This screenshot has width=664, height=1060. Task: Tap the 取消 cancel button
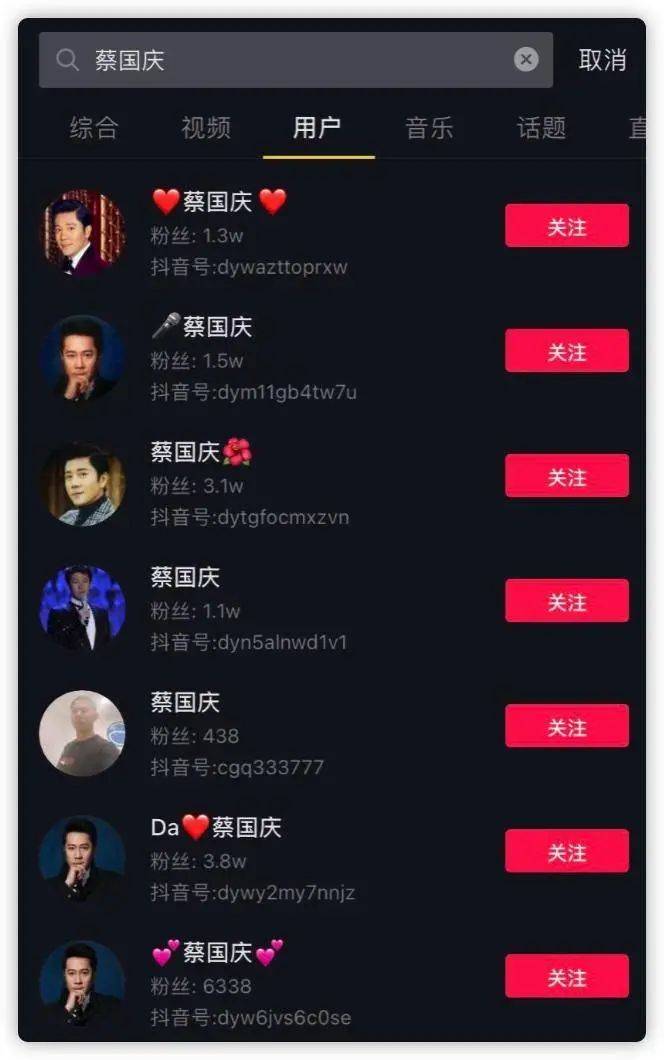[x=602, y=60]
